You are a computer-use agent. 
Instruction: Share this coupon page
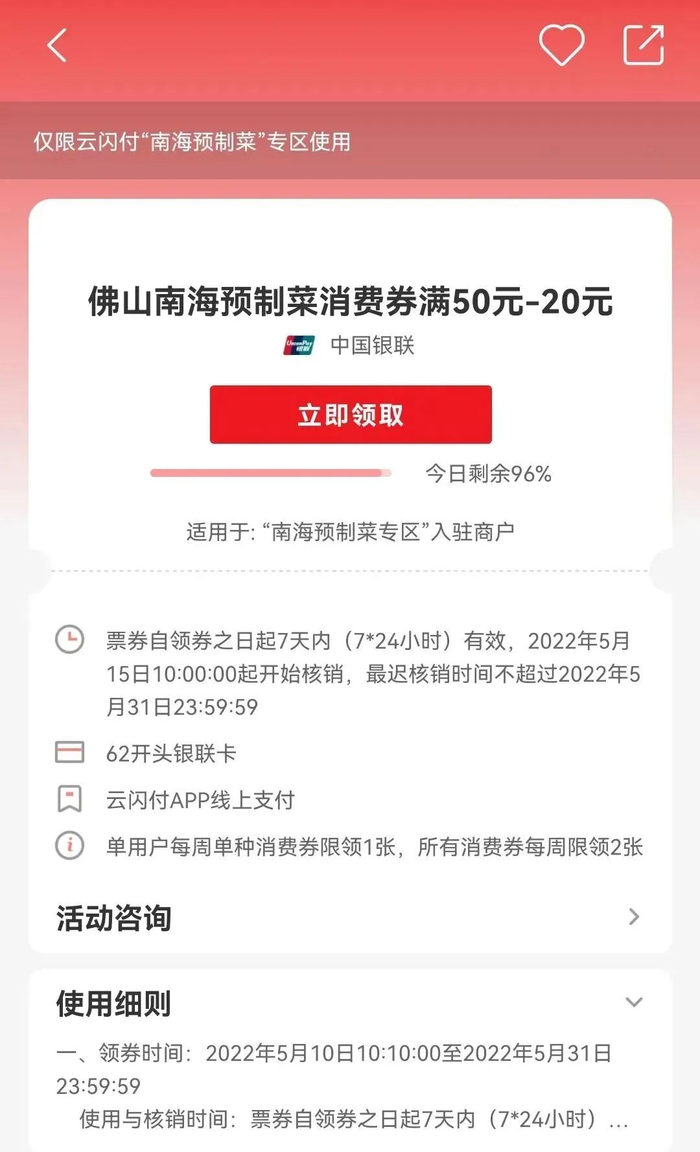[643, 45]
